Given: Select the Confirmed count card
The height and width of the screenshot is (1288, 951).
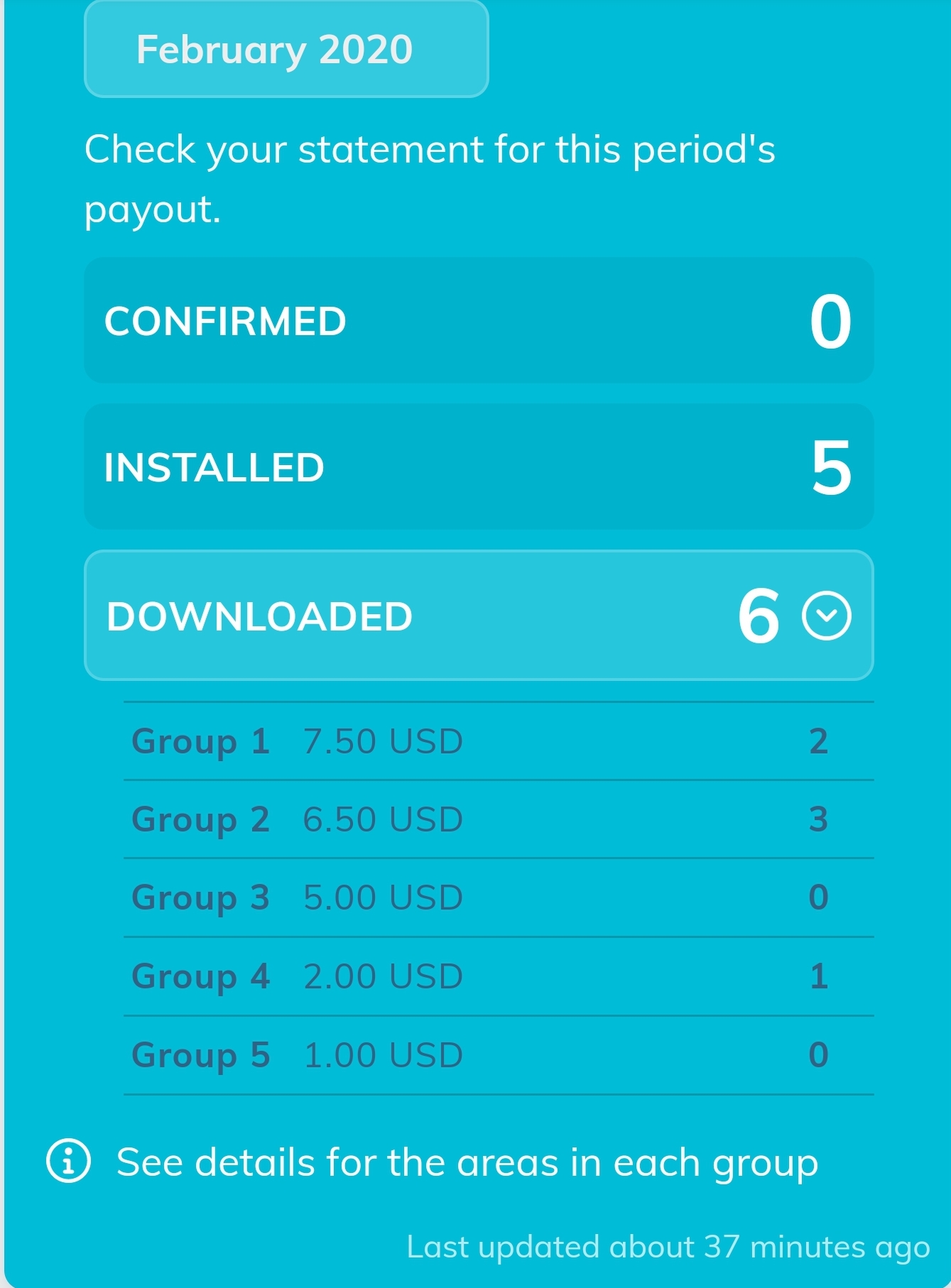Looking at the screenshot, I should (479, 320).
